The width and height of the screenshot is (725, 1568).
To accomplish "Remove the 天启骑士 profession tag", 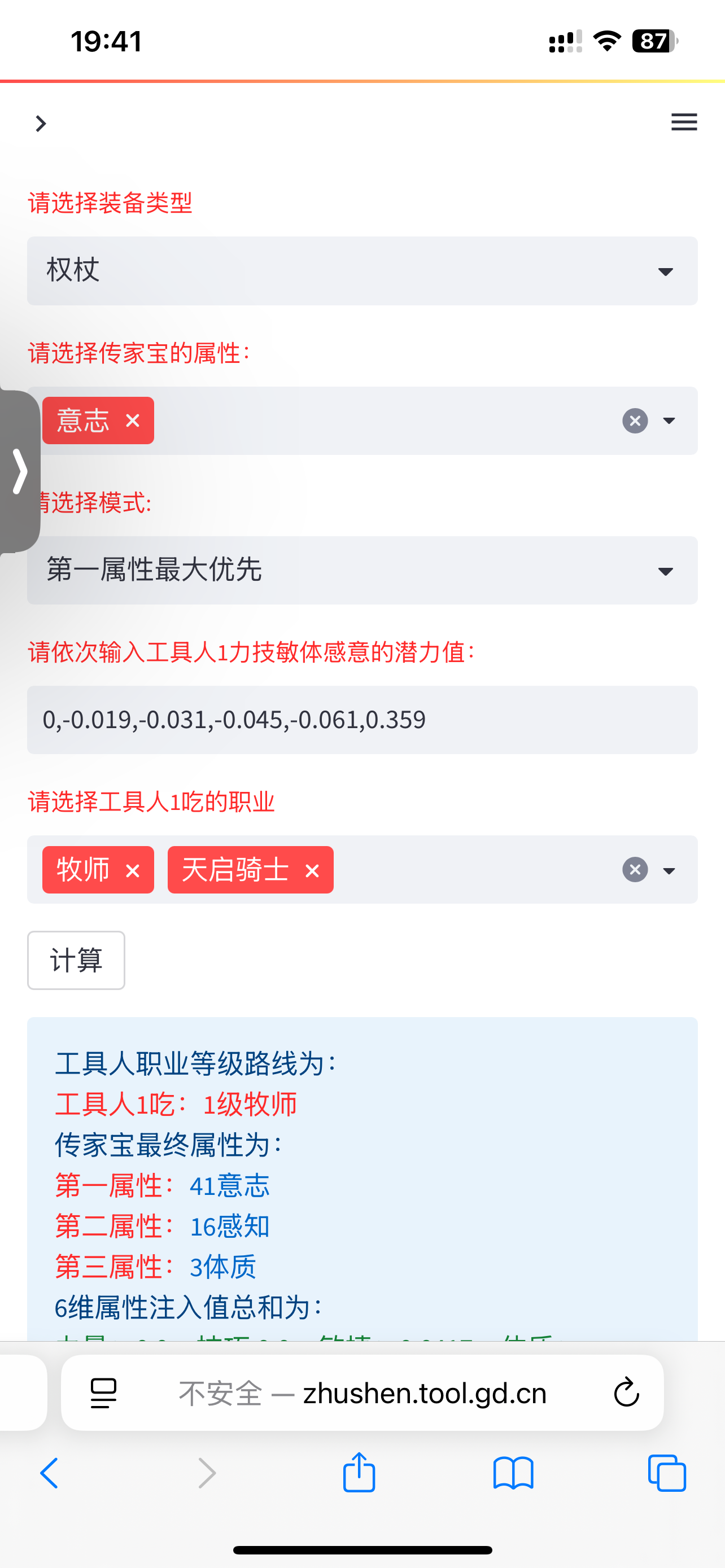I will coord(312,870).
